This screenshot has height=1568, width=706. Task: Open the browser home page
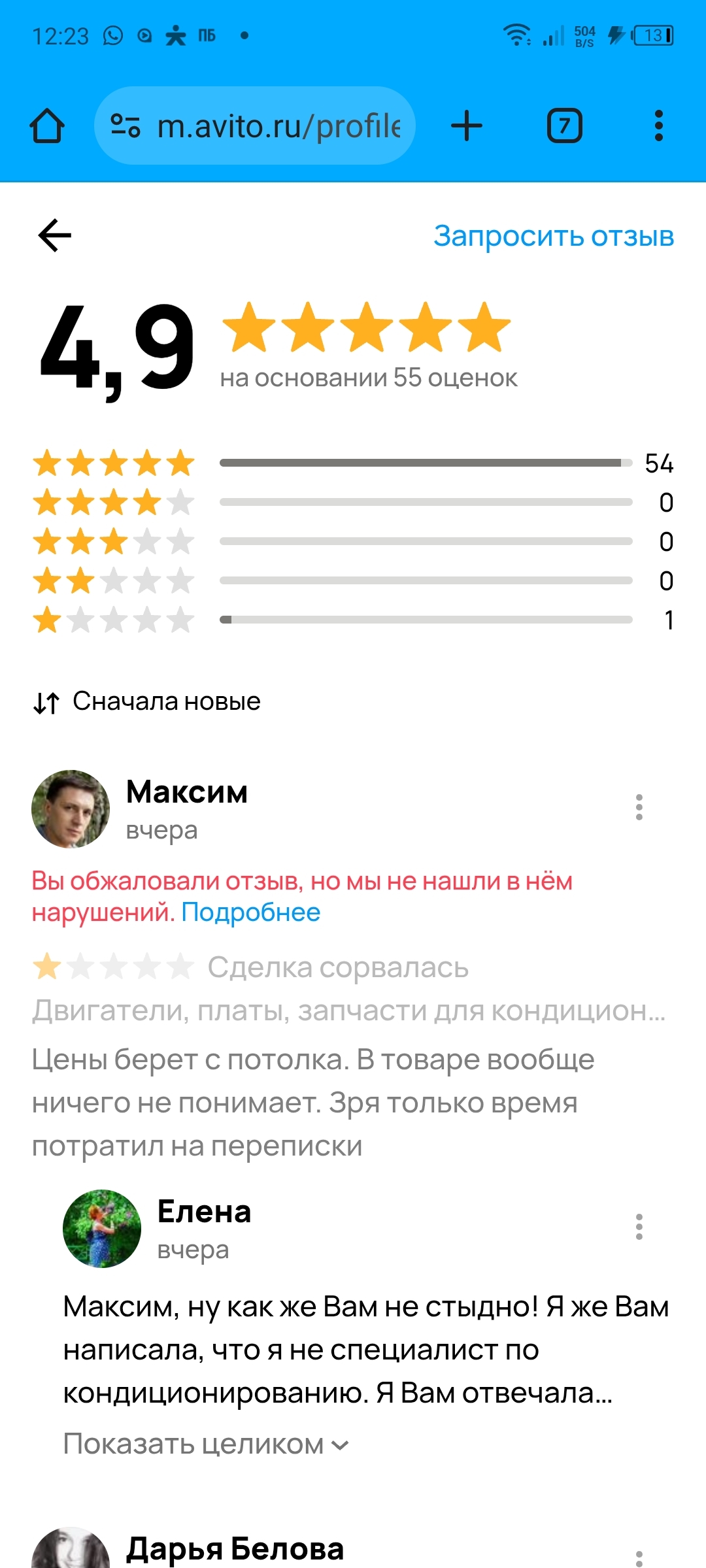47,125
